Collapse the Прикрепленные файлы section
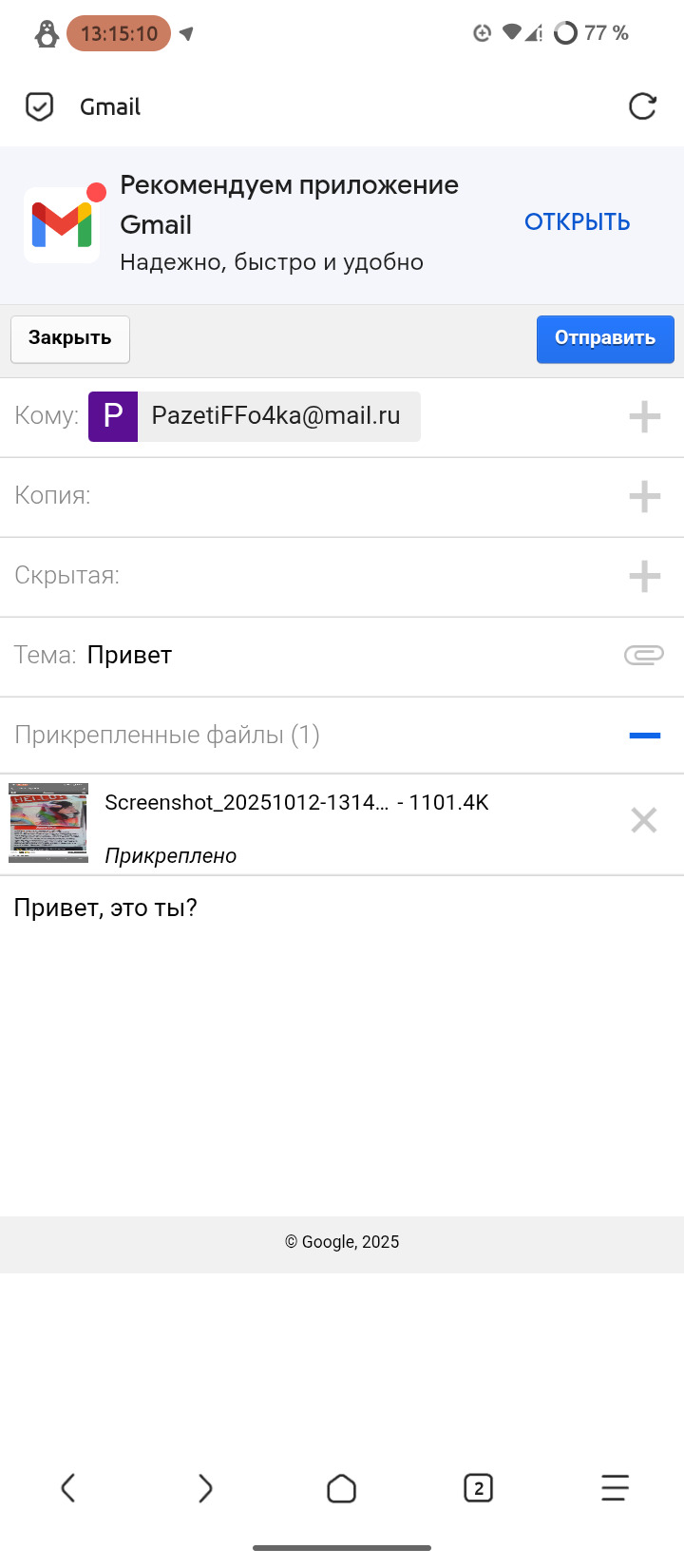 pos(644,735)
